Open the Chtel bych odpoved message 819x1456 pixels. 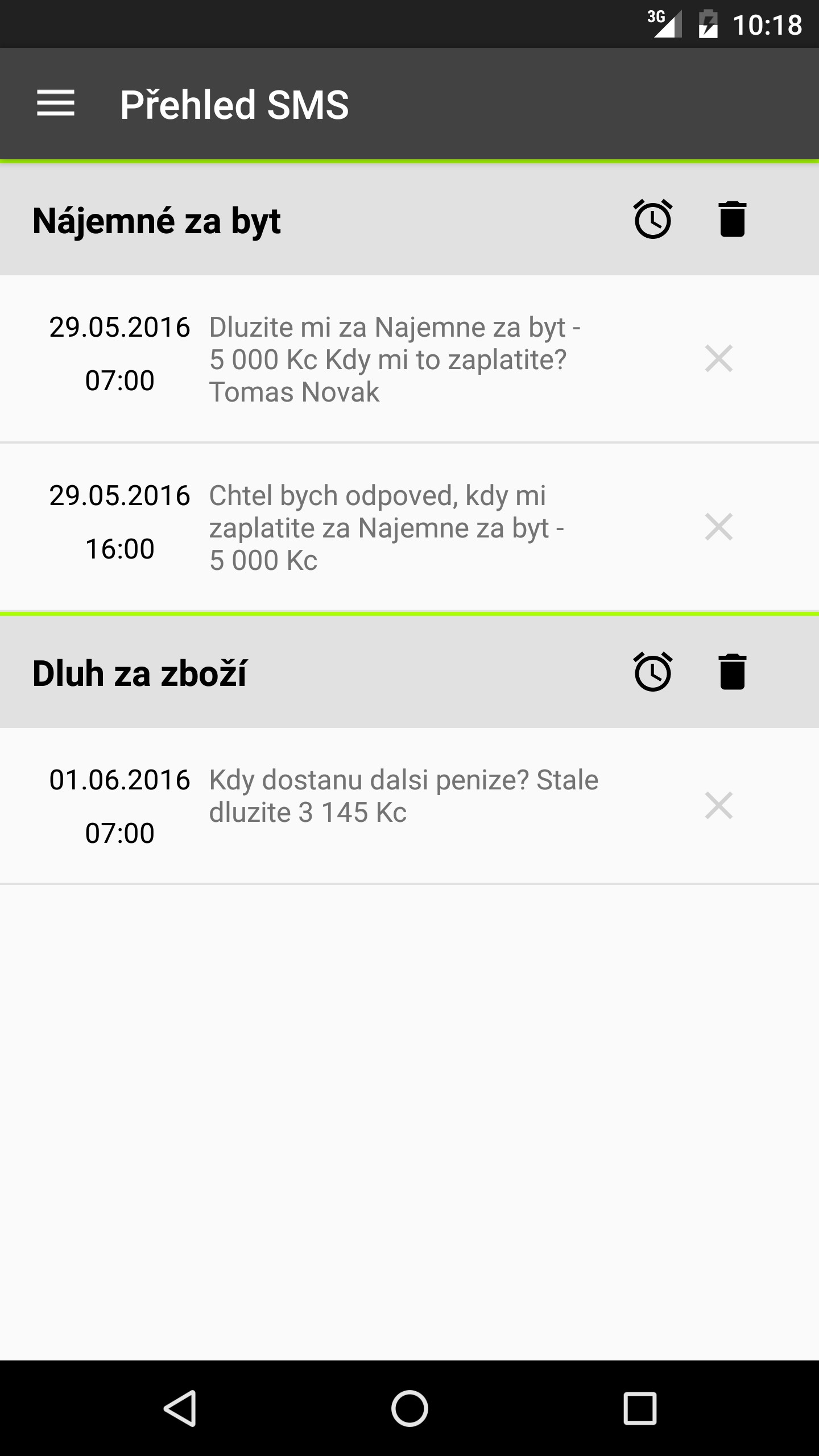coord(387,528)
